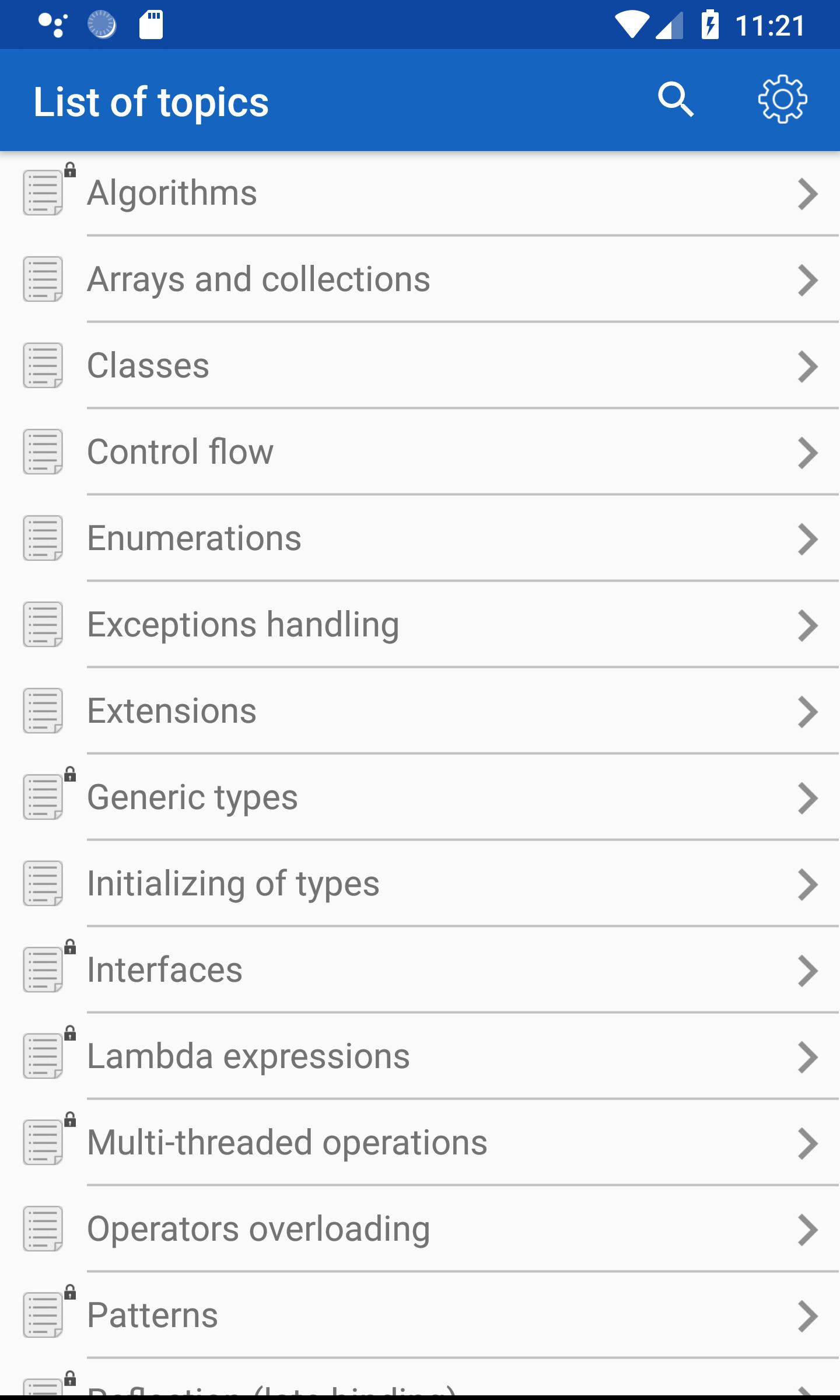Image resolution: width=840 pixels, height=1400 pixels.
Task: Open the search icon in the app bar
Action: [676, 100]
